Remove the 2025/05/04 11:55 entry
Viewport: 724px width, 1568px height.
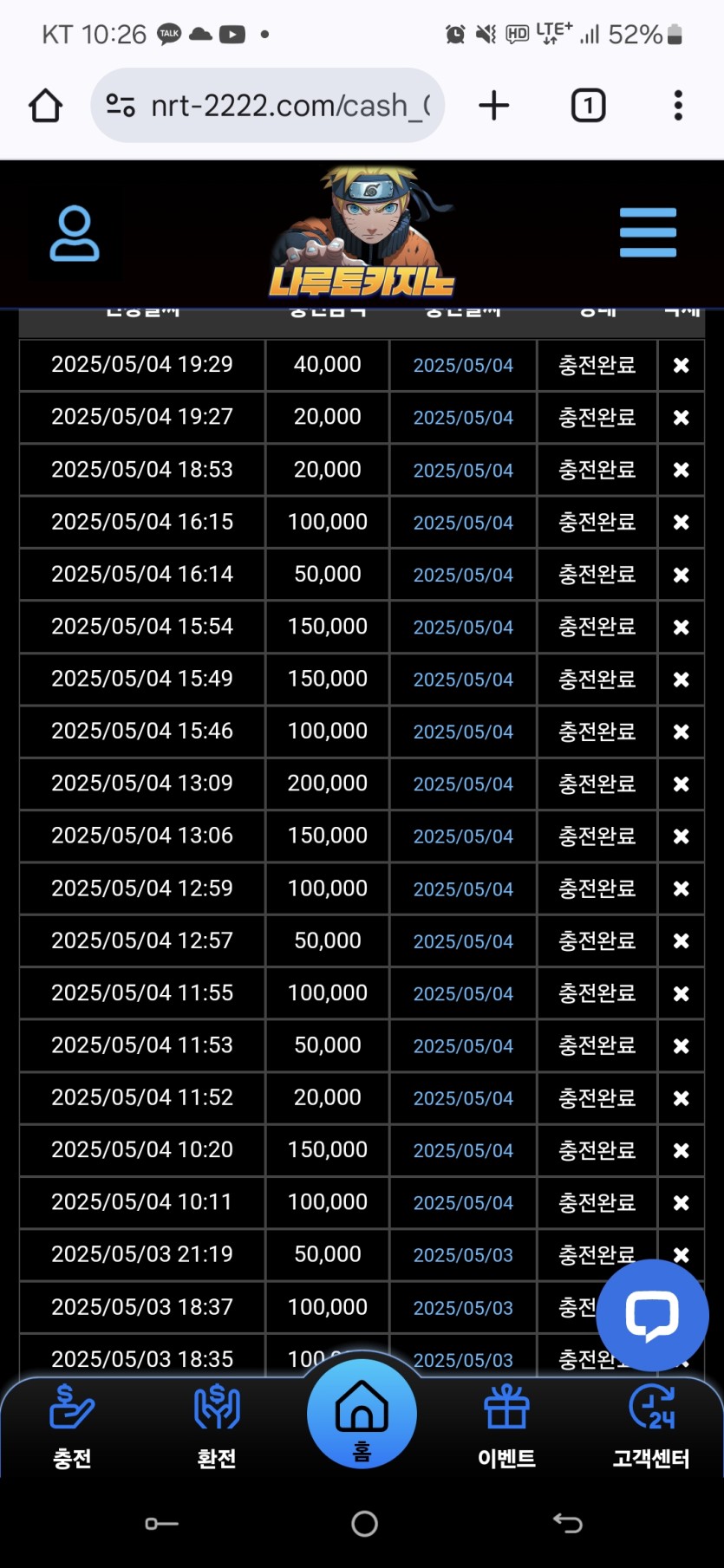[x=681, y=993]
